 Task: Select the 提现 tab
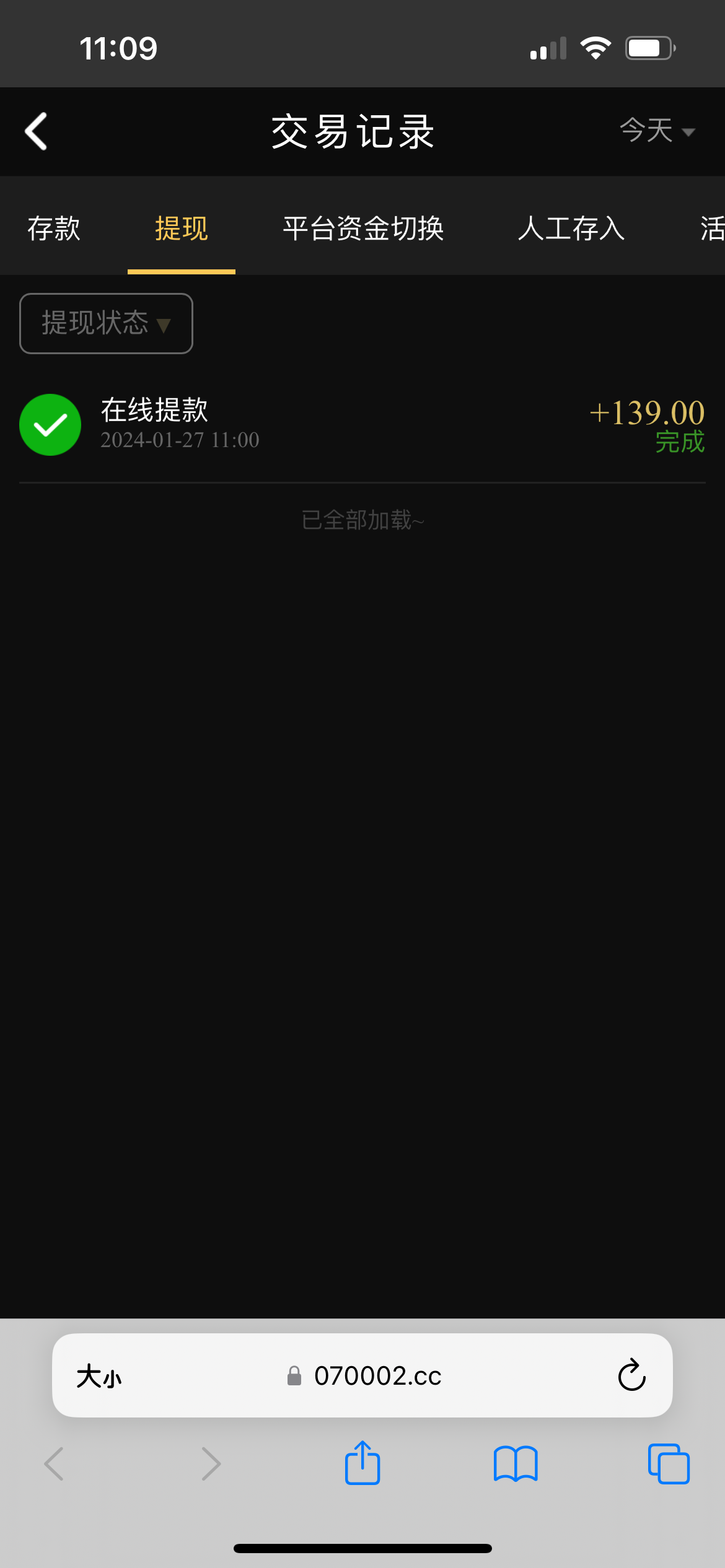tap(181, 229)
